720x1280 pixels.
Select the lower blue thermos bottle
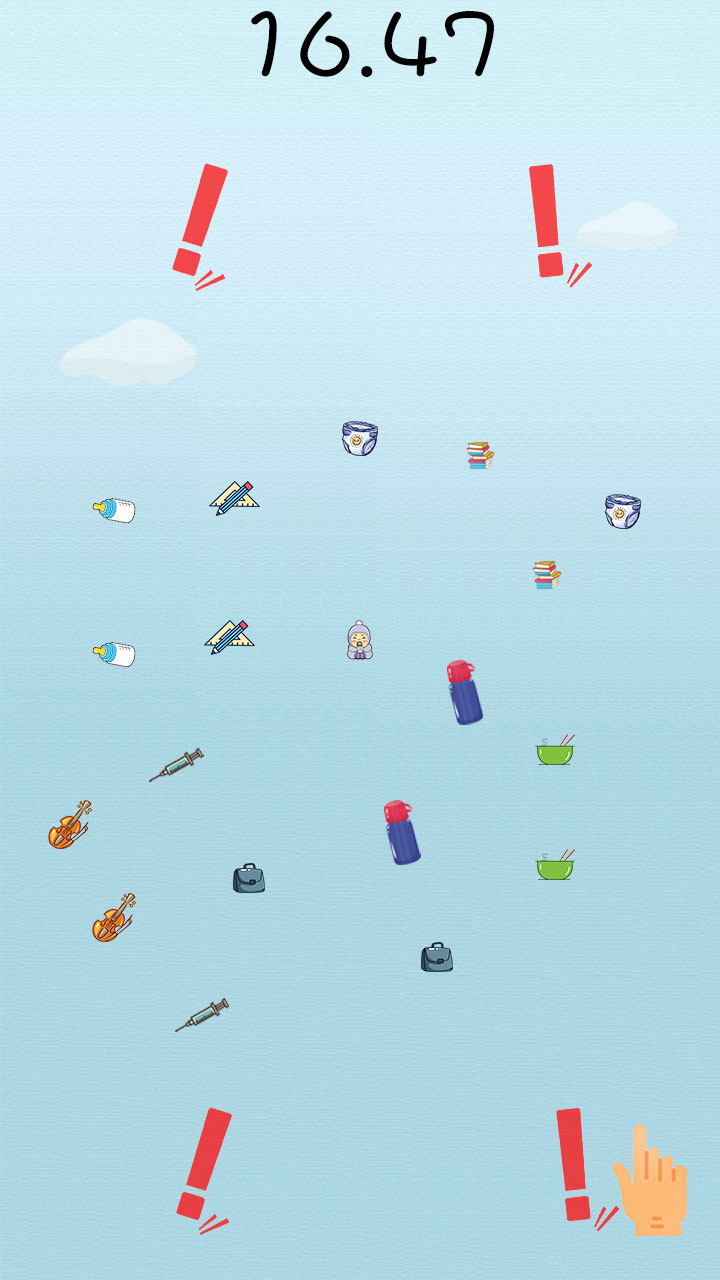tap(402, 831)
